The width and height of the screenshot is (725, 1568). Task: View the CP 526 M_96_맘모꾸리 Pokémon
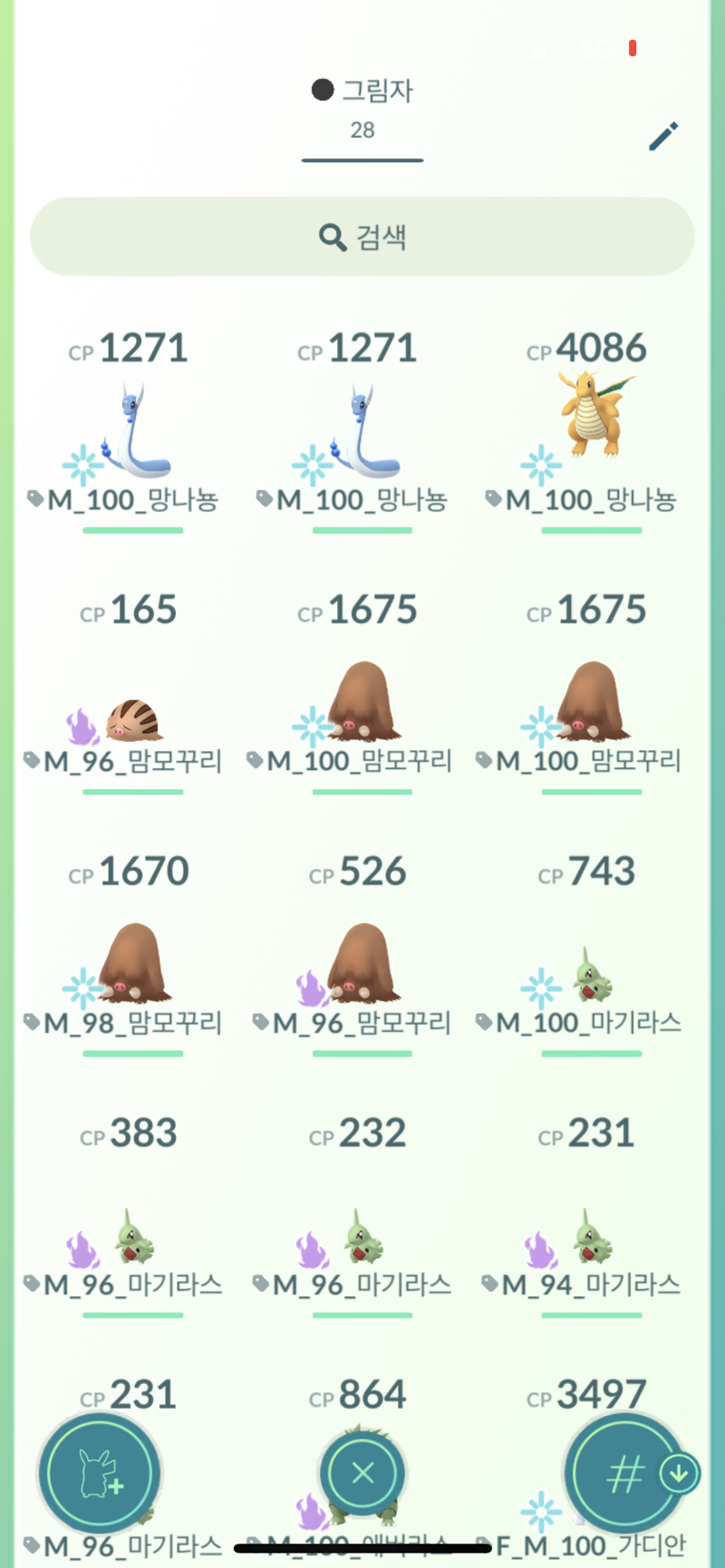click(362, 964)
